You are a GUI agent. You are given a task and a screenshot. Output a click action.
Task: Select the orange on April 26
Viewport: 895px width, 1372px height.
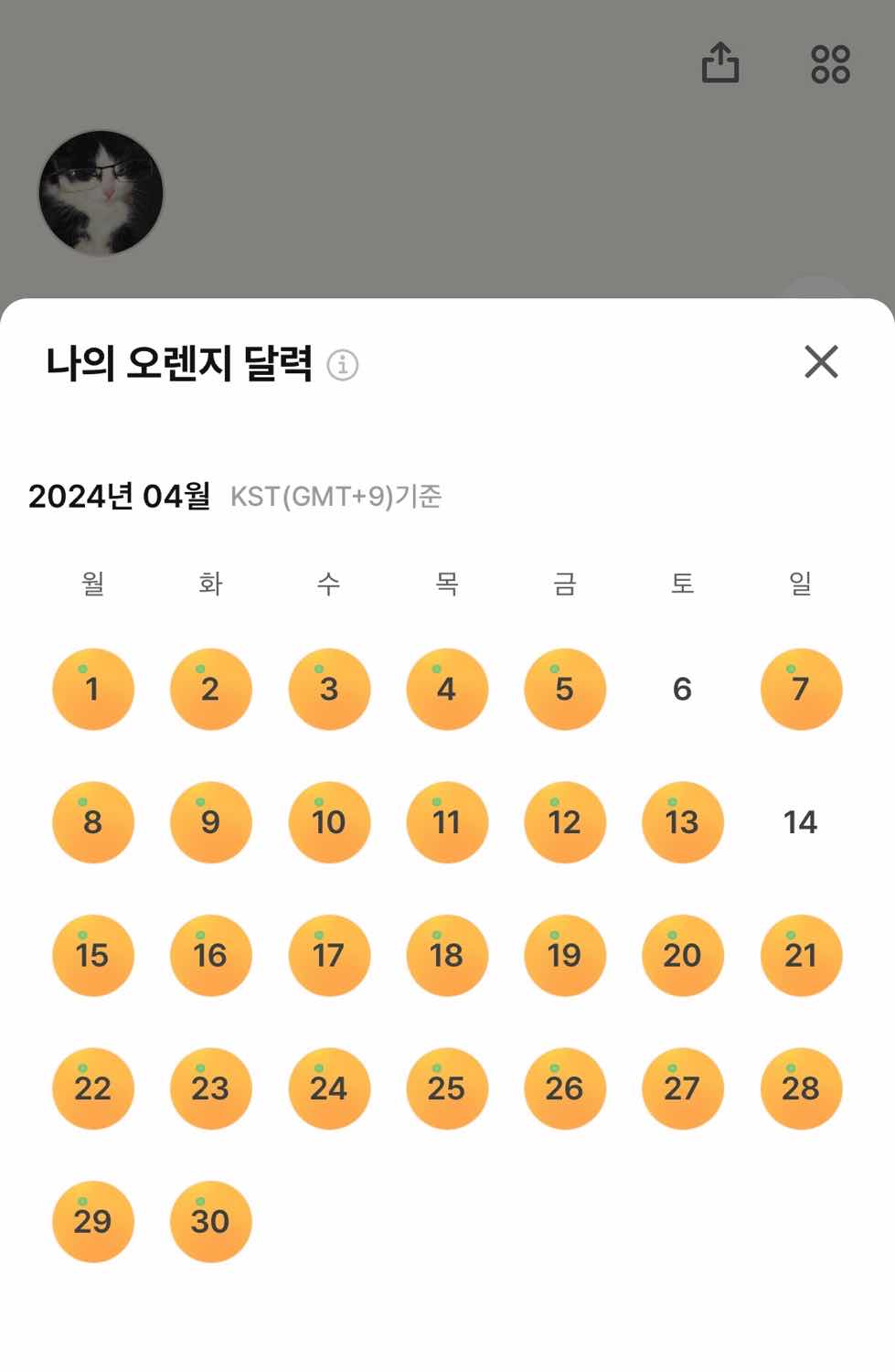pos(564,1088)
